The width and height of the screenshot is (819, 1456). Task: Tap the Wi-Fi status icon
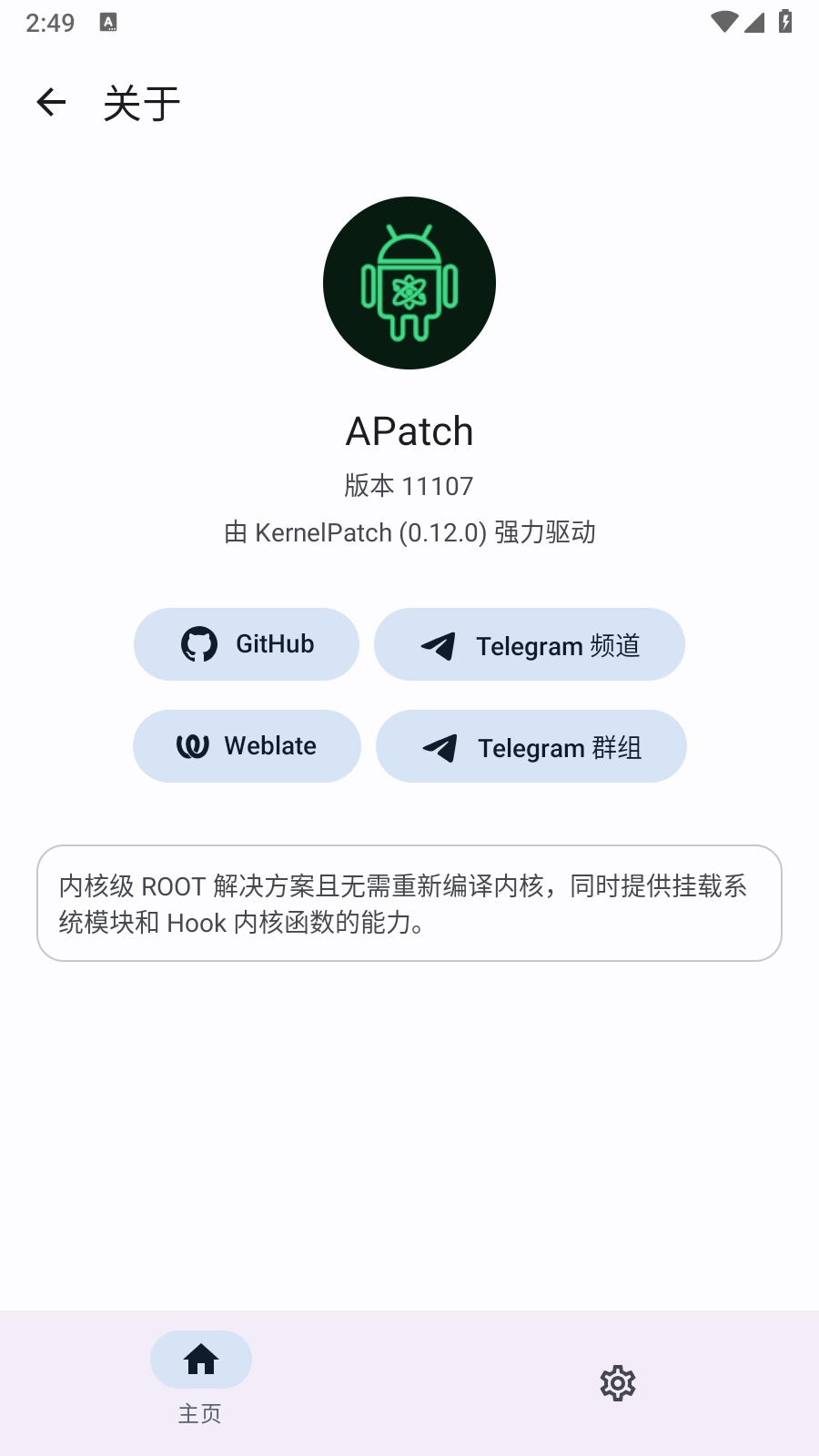click(x=723, y=23)
